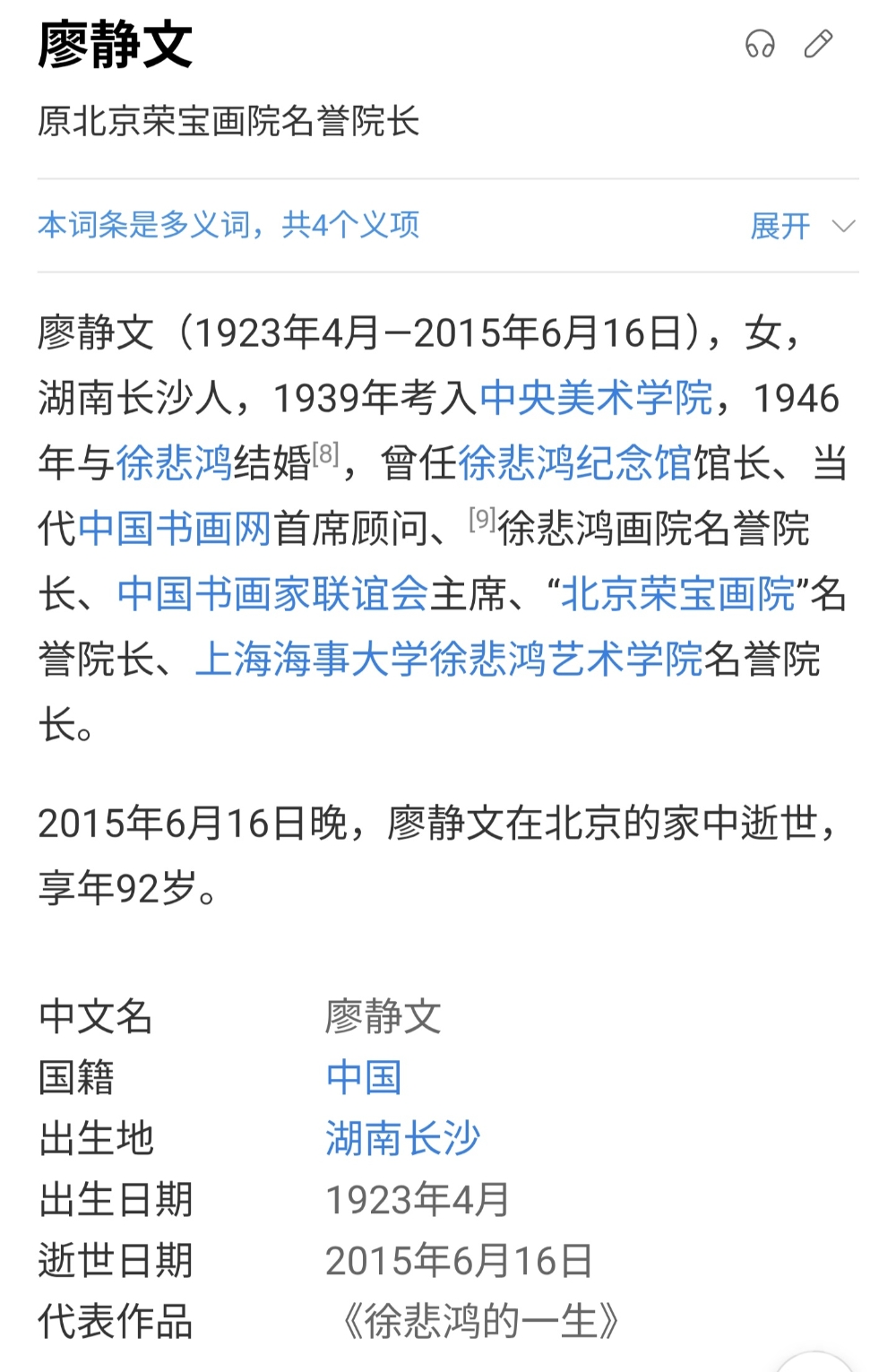View reference footnote [9]
The width and height of the screenshot is (896, 1372).
482,519
